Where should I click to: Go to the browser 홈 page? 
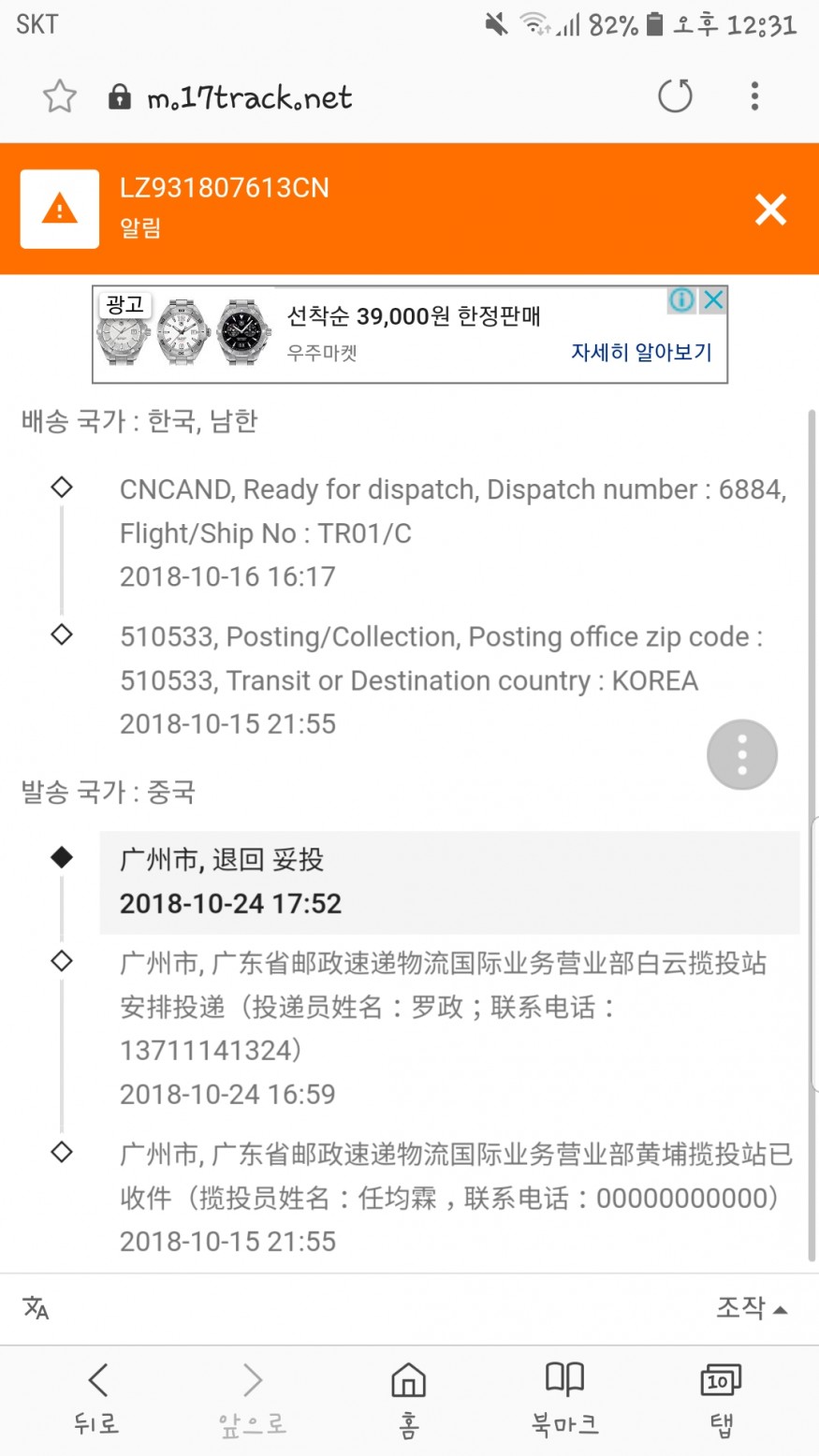408,1399
